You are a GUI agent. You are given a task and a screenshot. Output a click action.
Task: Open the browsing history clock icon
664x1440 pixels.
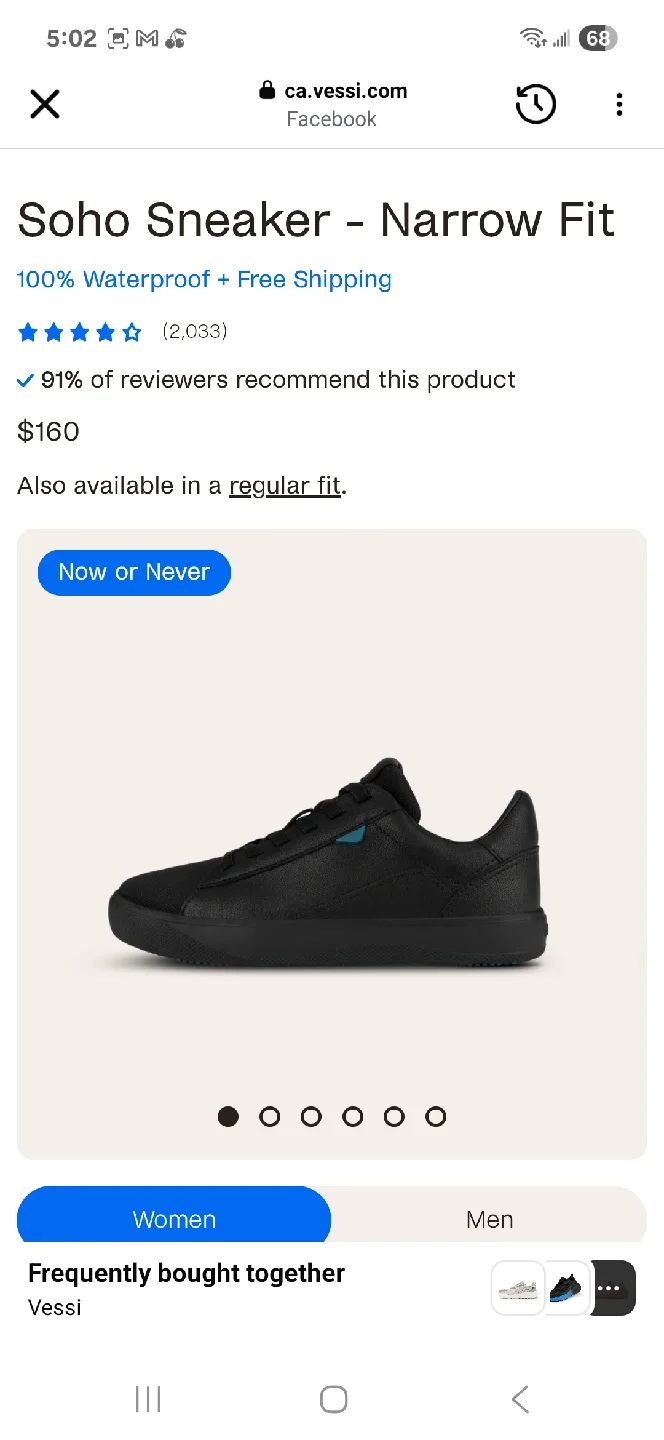coord(536,104)
